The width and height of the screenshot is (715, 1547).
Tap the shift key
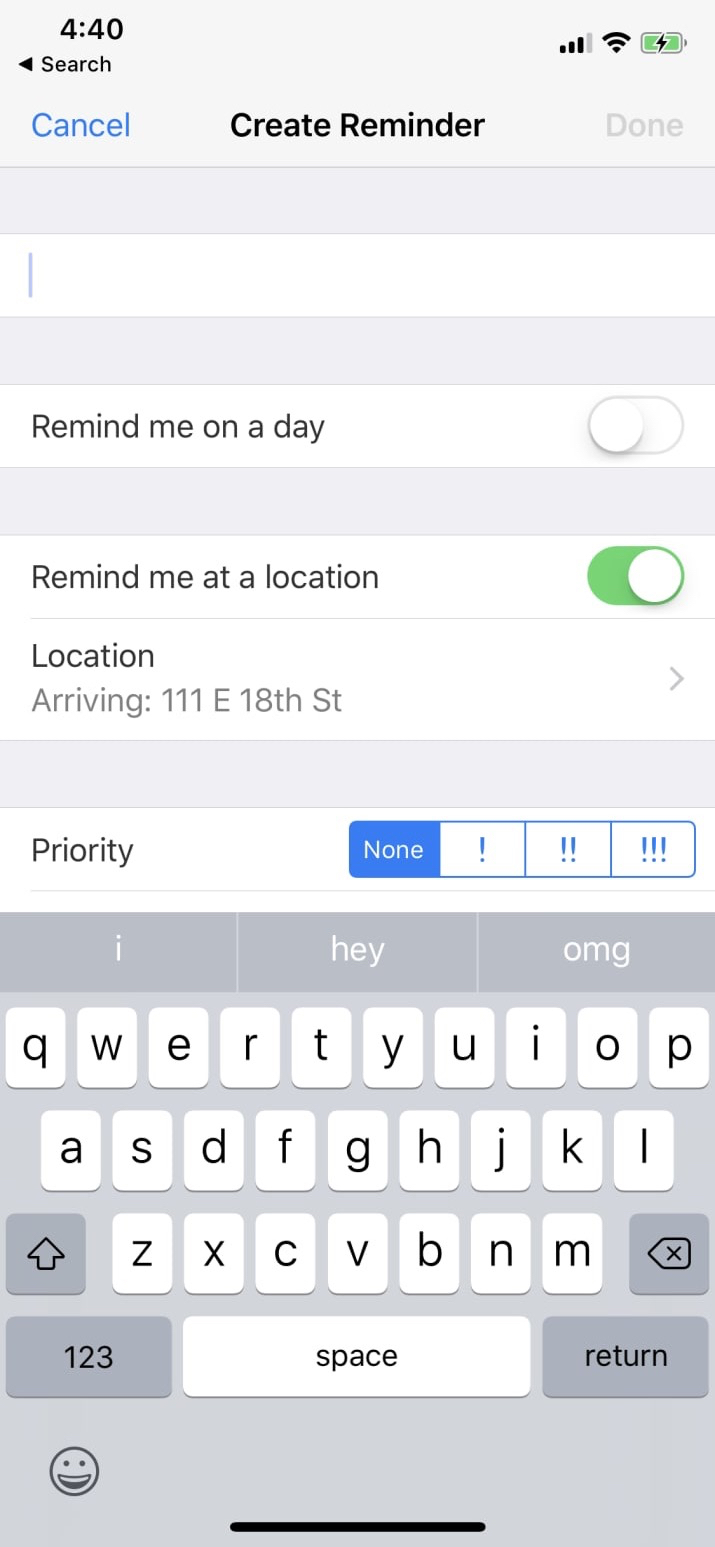(x=46, y=1253)
